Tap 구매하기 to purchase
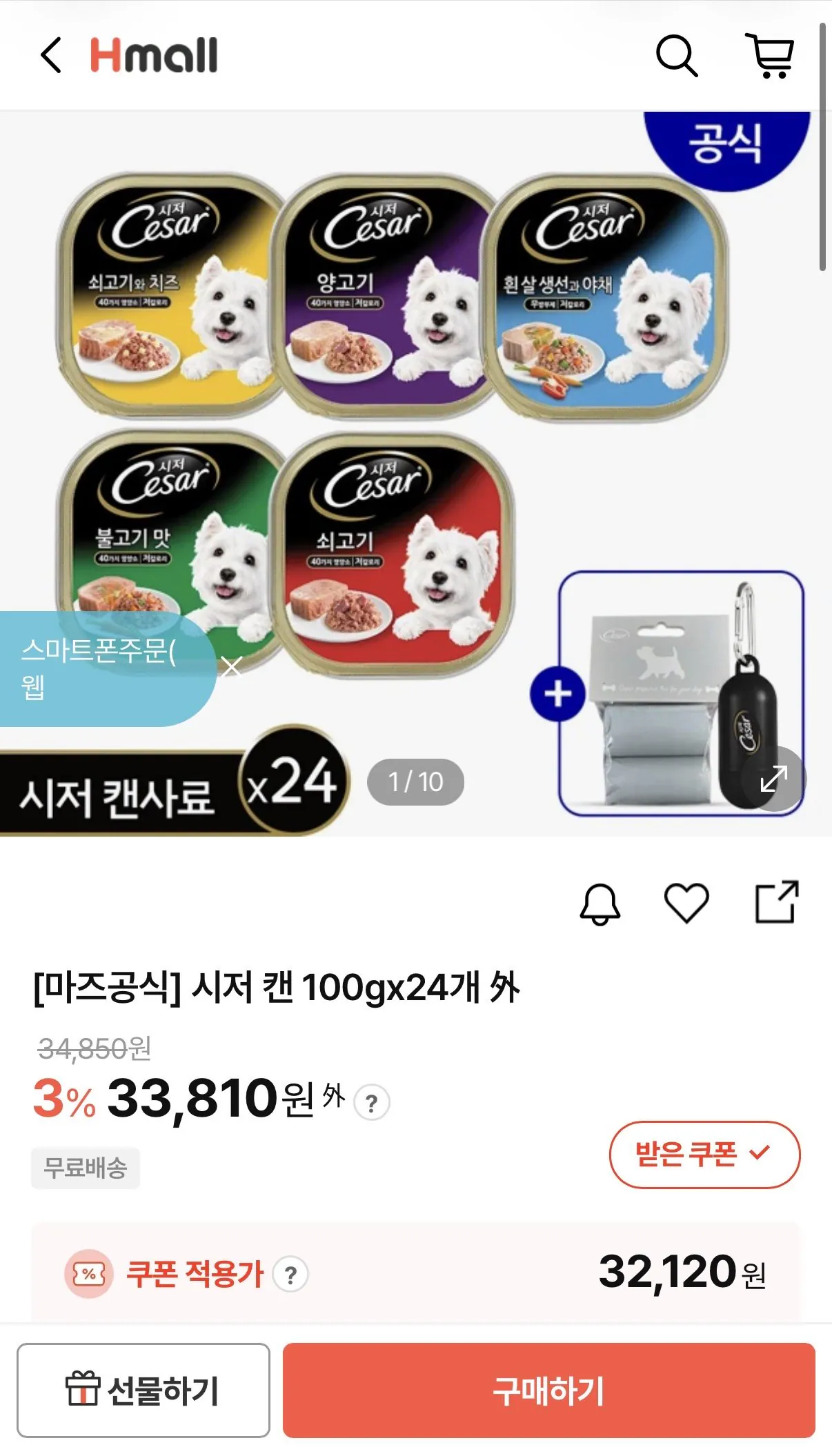 click(x=549, y=1390)
